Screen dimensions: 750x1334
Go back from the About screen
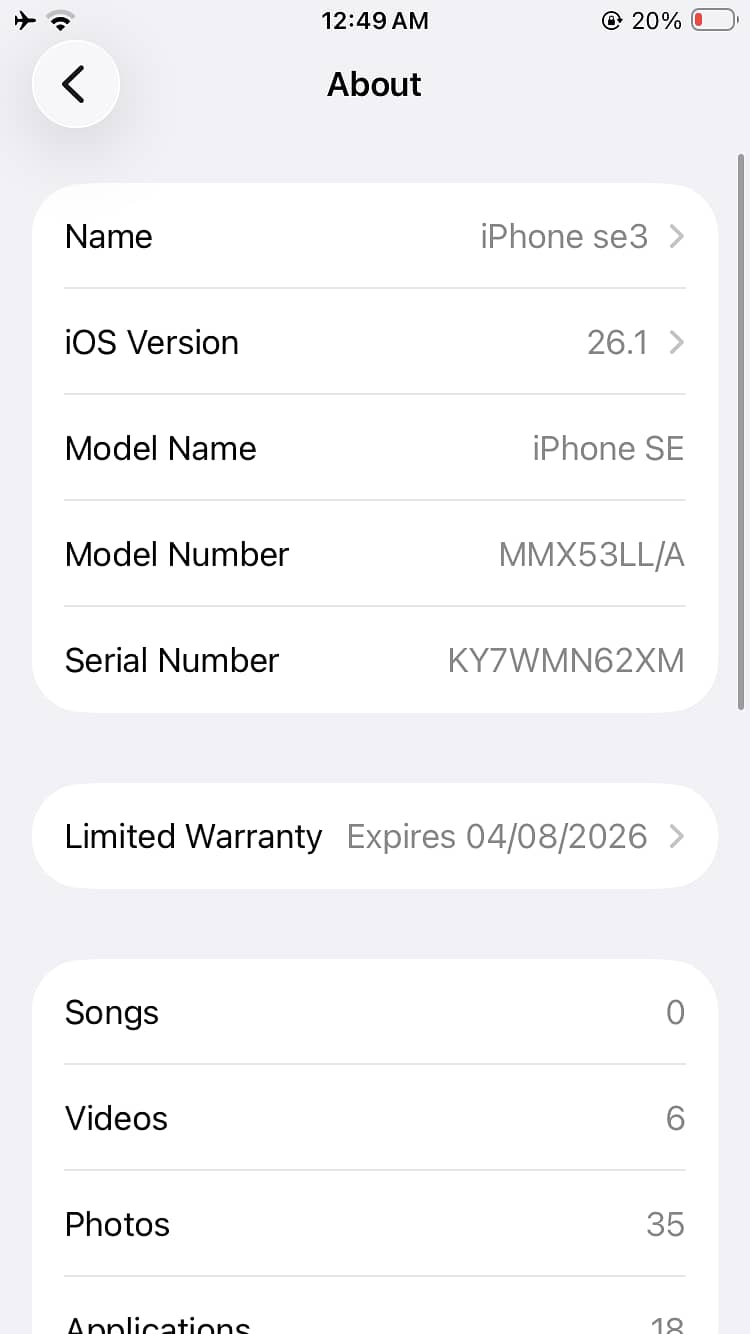[75, 85]
